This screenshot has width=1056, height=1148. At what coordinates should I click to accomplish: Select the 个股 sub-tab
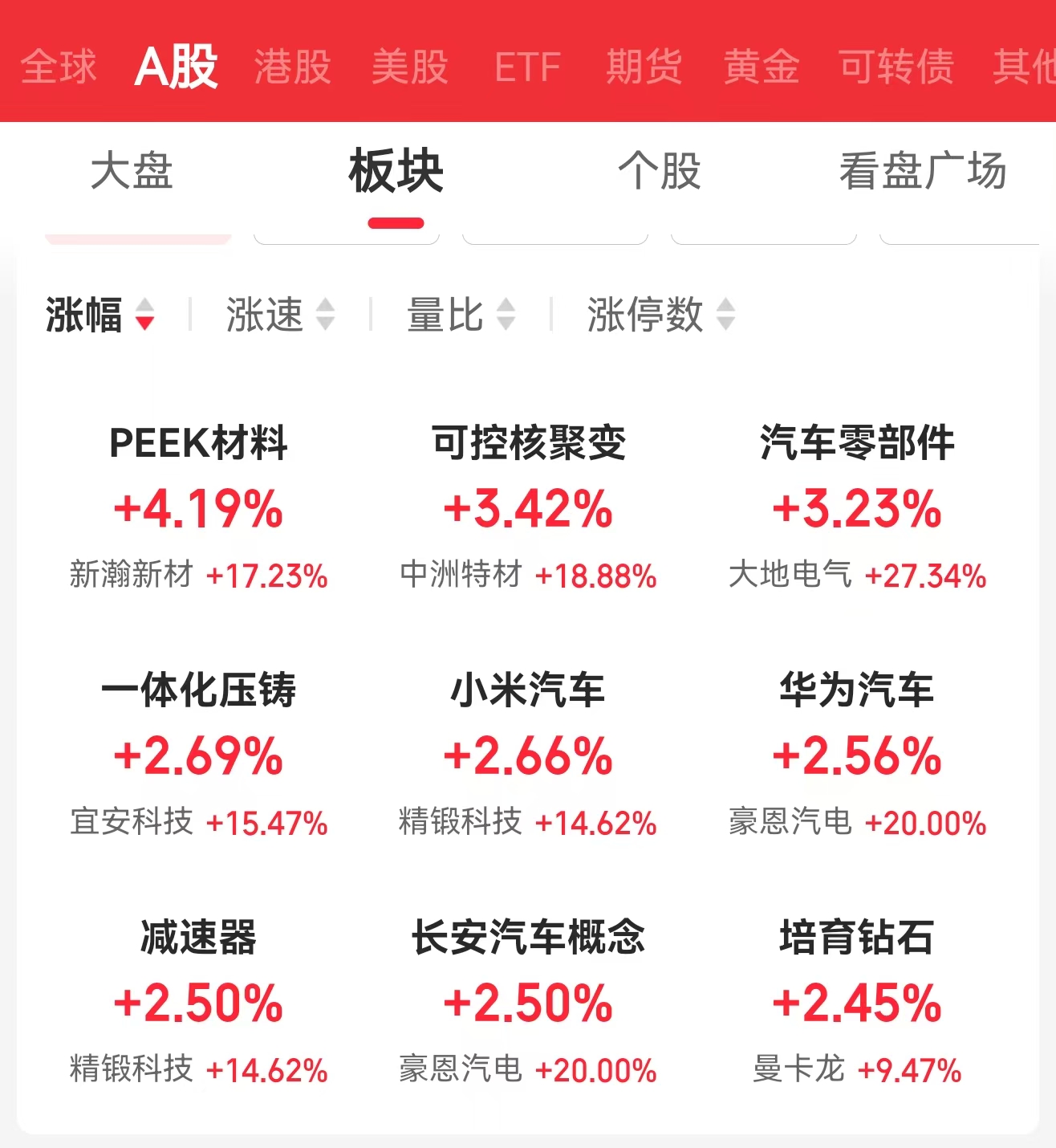[660, 171]
